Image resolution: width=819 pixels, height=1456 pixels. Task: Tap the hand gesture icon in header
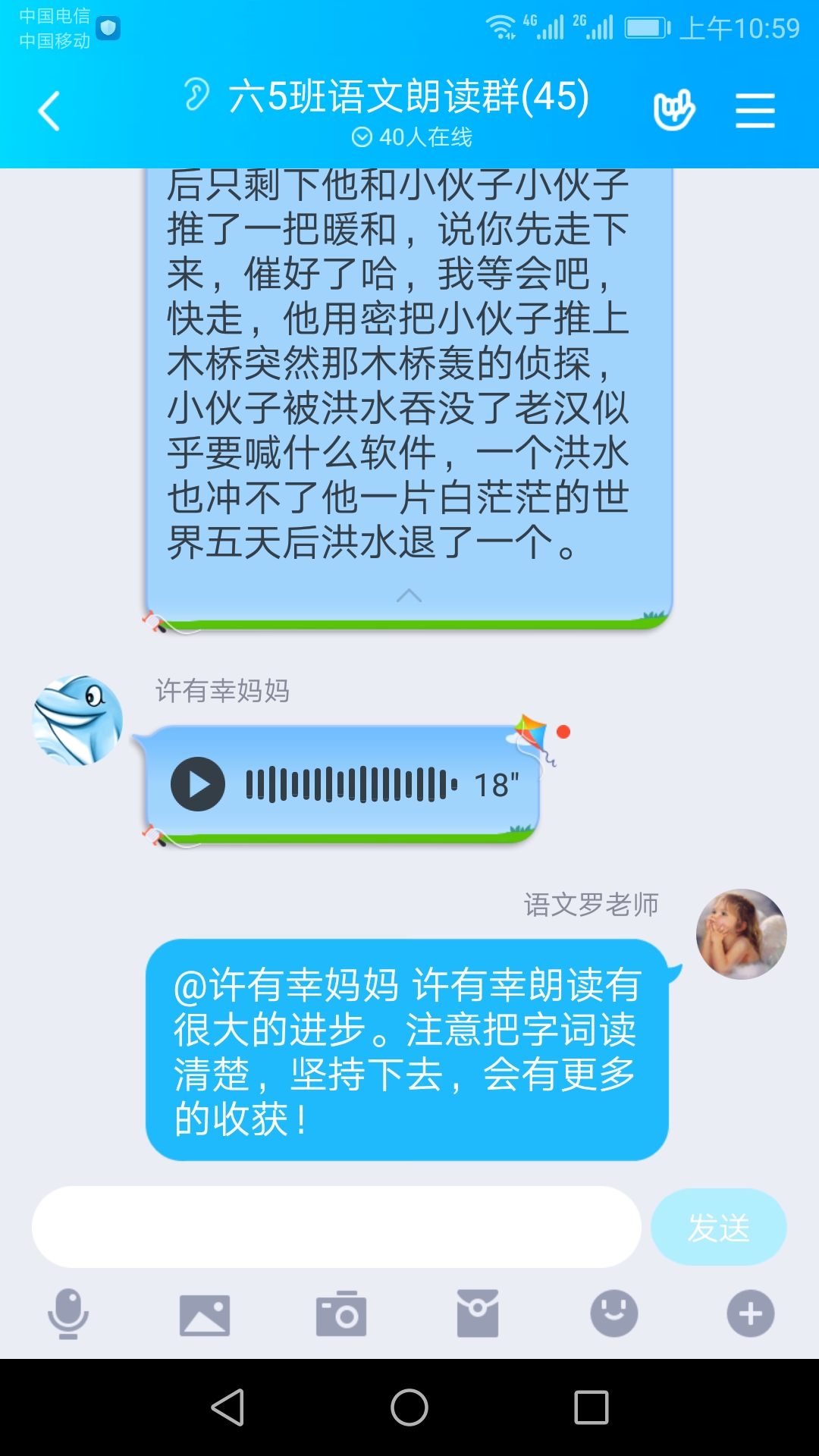pos(673,111)
